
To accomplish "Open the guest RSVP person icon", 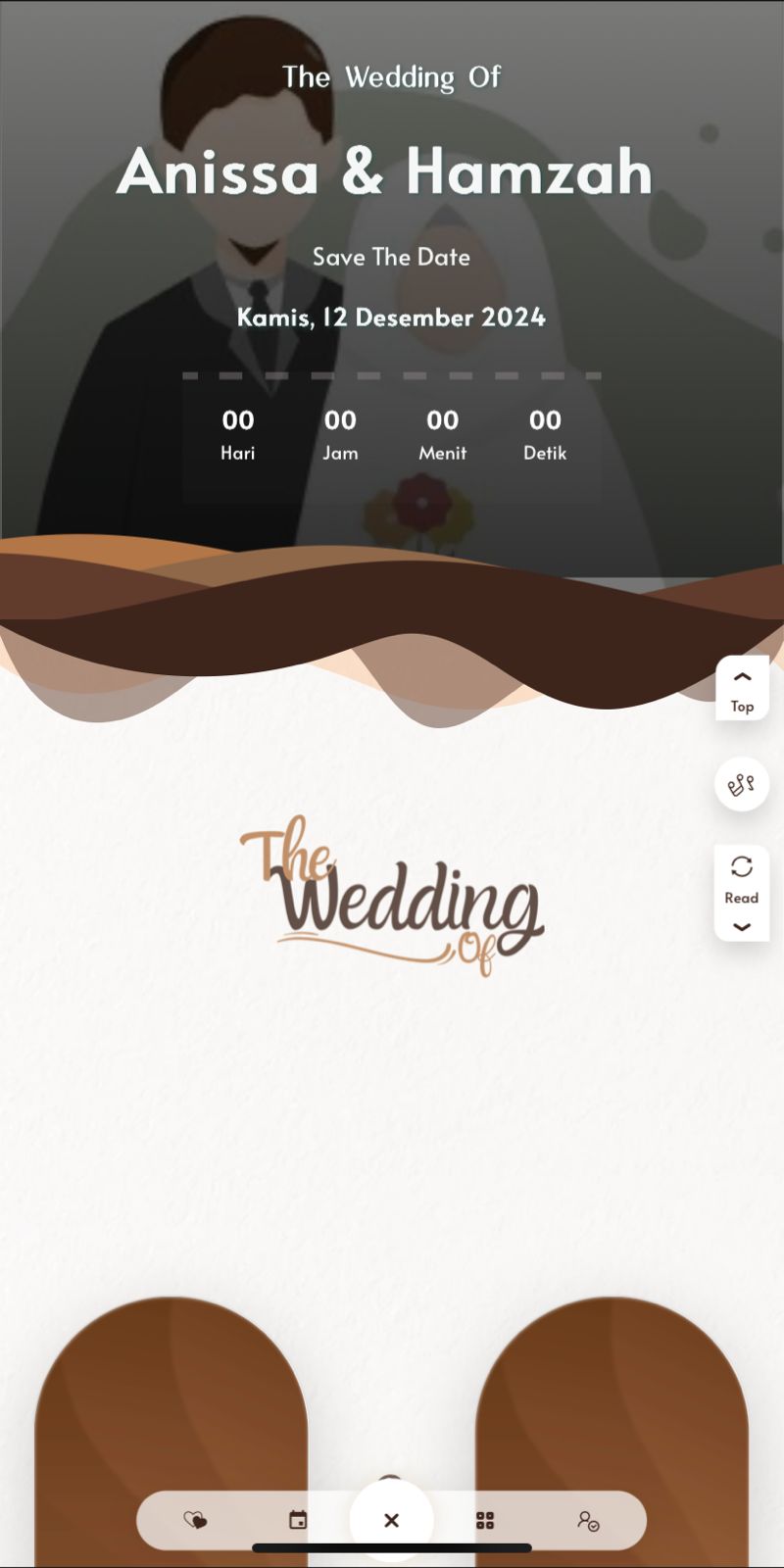I will pyautogui.click(x=588, y=1520).
